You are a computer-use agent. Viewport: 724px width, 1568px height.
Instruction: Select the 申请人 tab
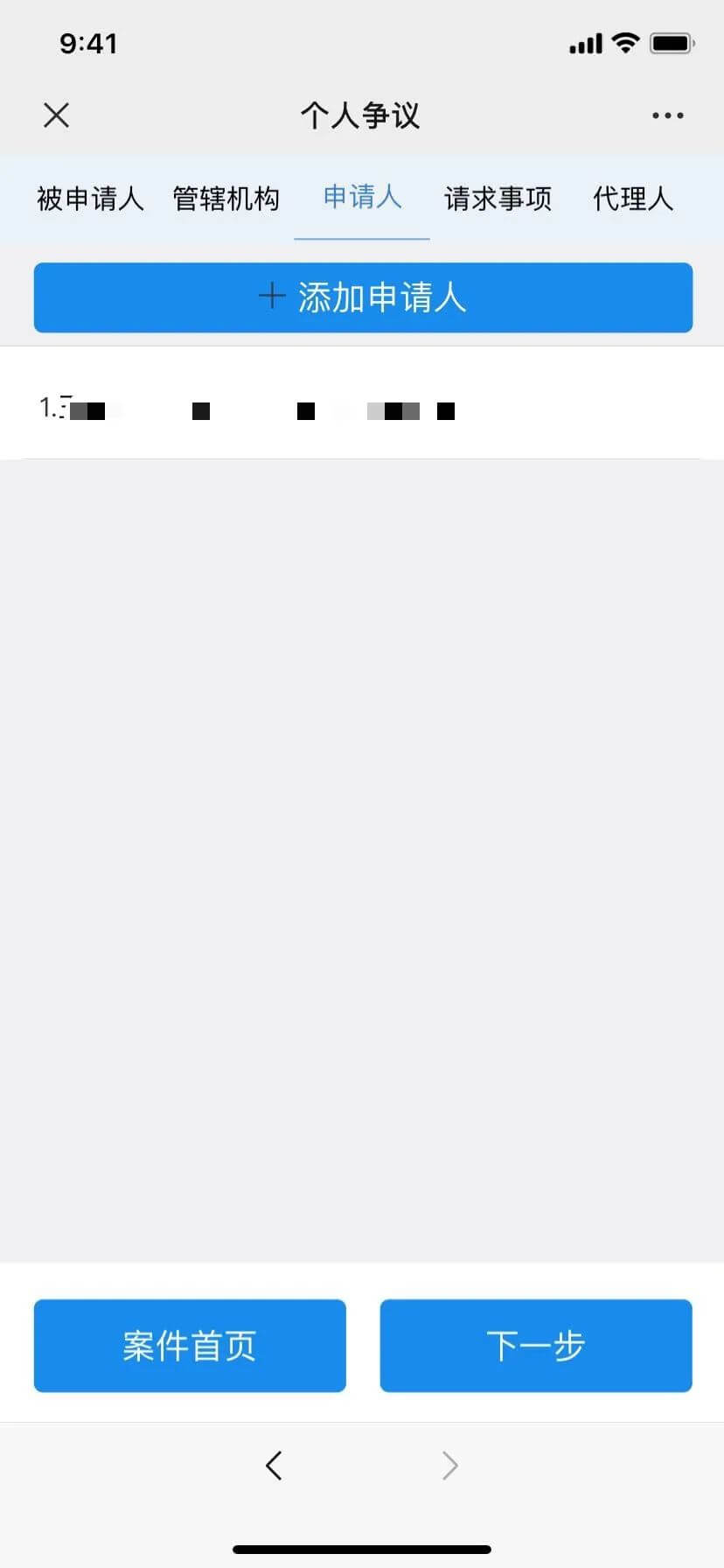362,198
